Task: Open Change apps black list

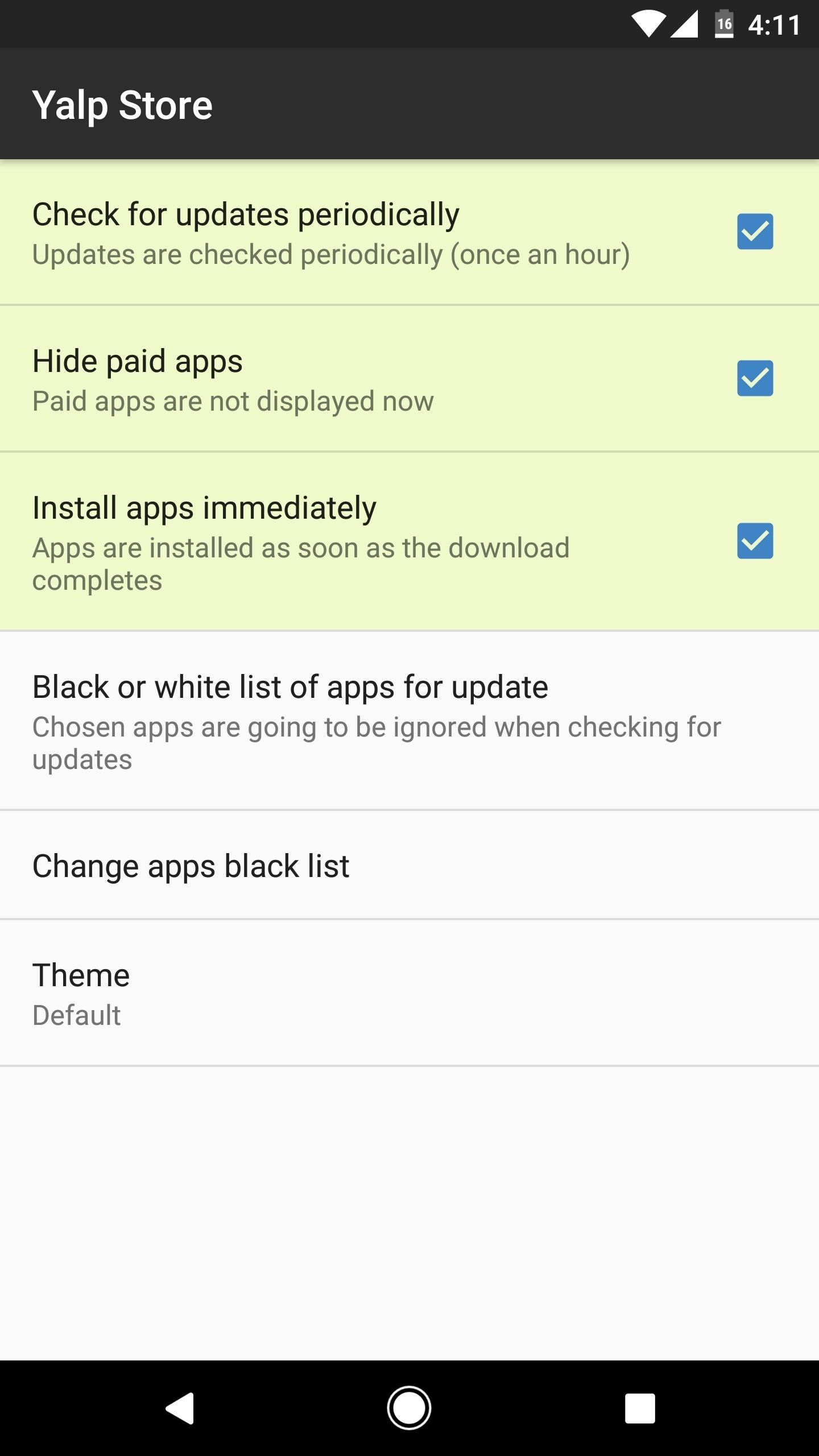Action: click(x=375, y=866)
